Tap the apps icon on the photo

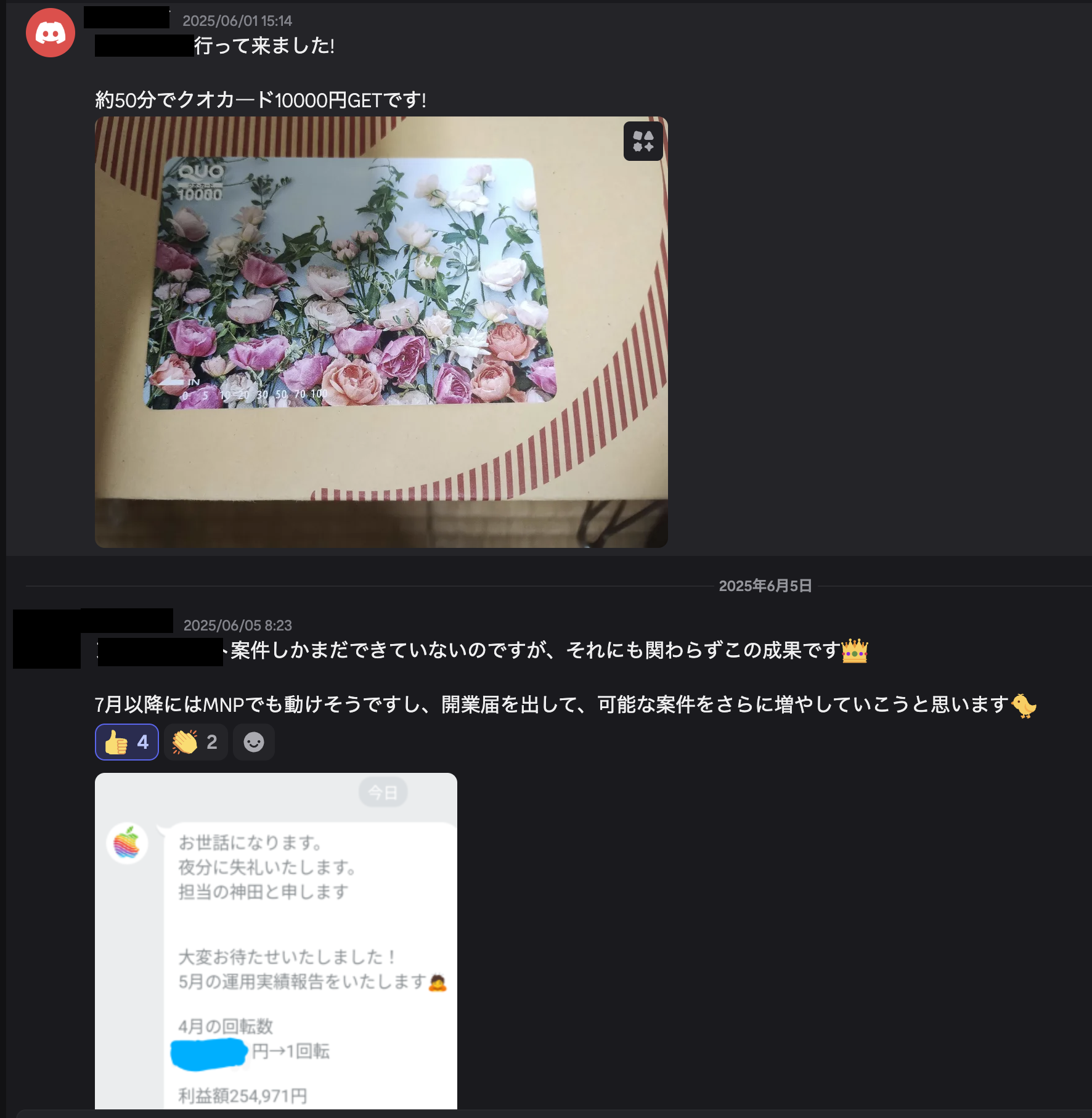click(x=643, y=141)
